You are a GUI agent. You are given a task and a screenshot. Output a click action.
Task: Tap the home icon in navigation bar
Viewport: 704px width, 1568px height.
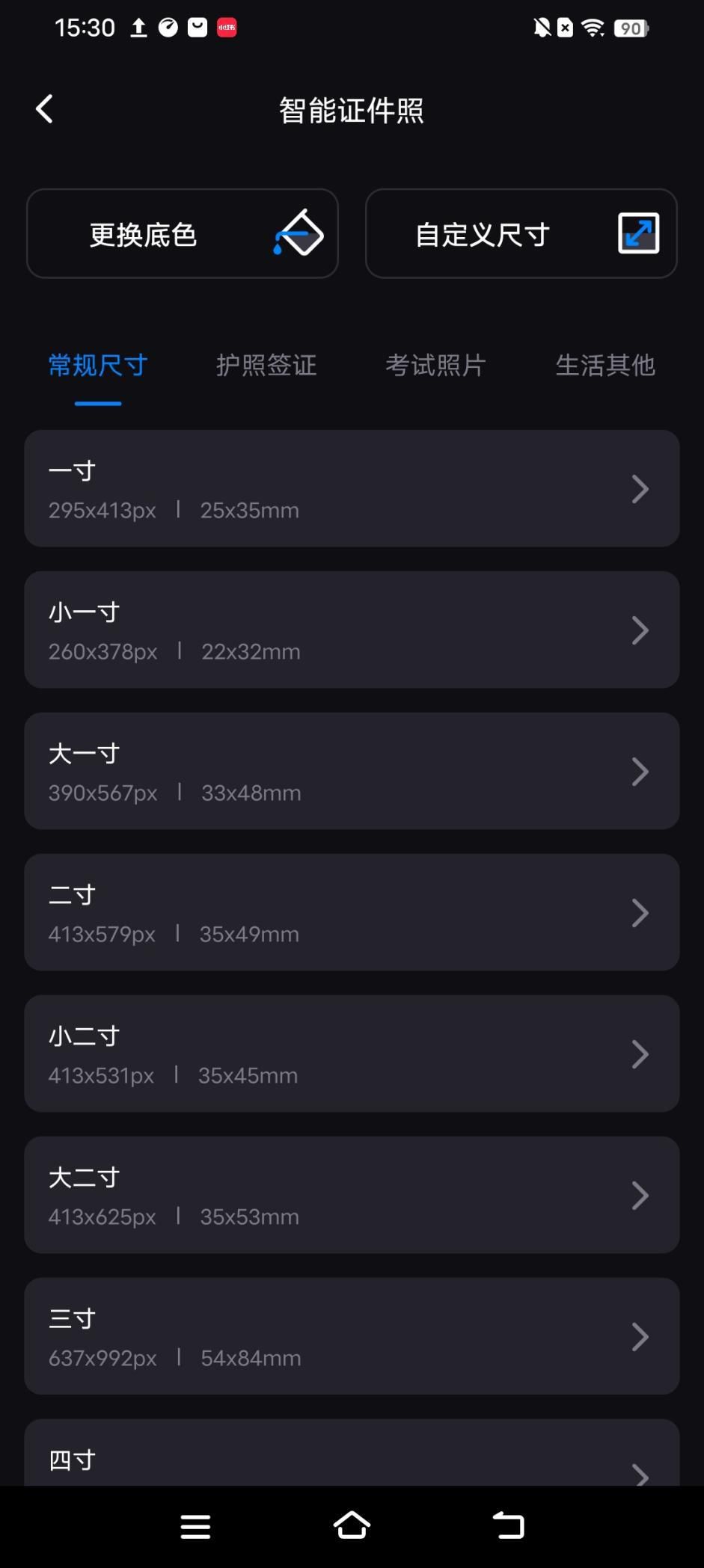tap(352, 1525)
